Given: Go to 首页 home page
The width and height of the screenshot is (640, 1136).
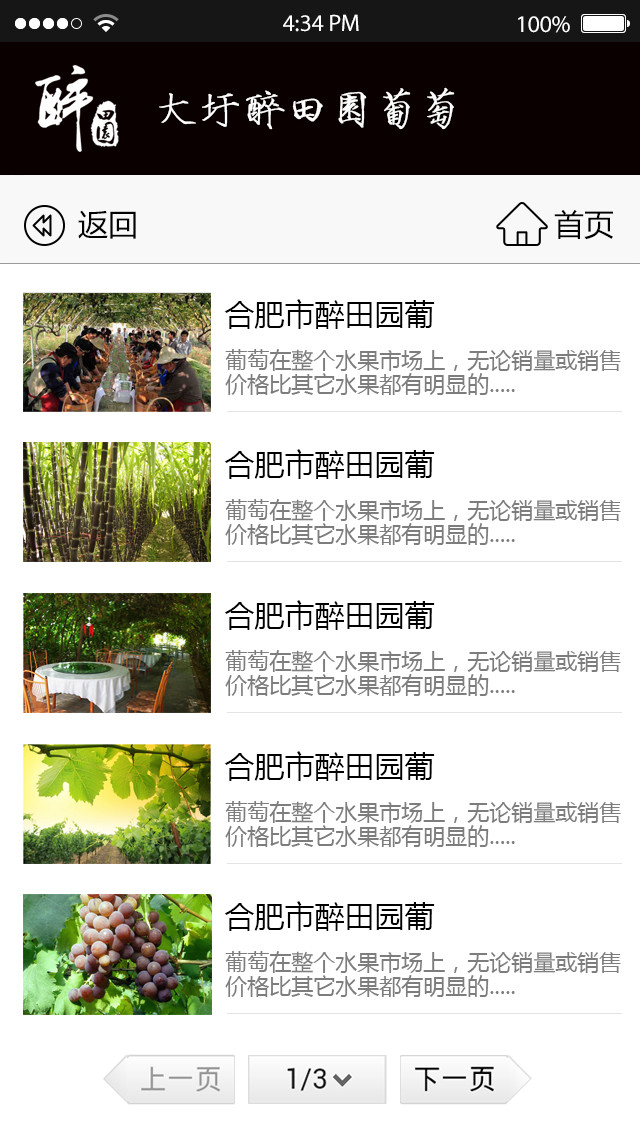Looking at the screenshot, I should coord(554,225).
